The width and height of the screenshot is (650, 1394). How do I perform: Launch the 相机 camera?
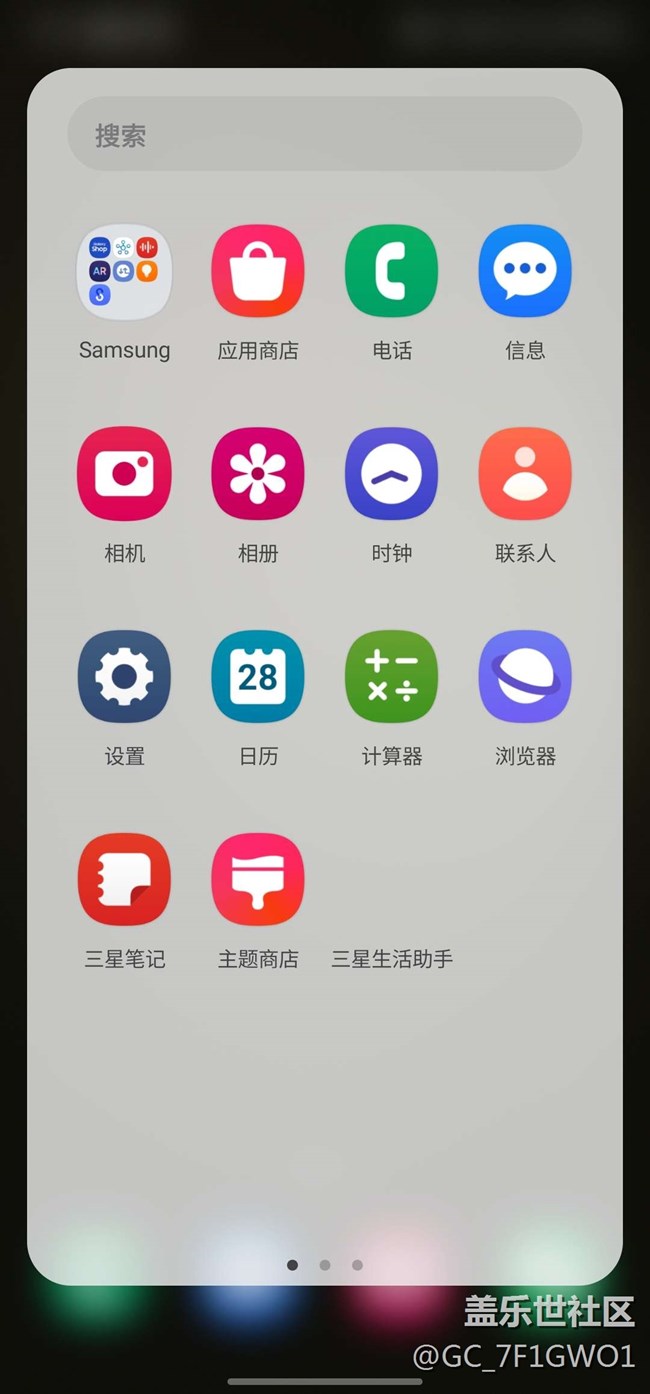click(x=124, y=475)
